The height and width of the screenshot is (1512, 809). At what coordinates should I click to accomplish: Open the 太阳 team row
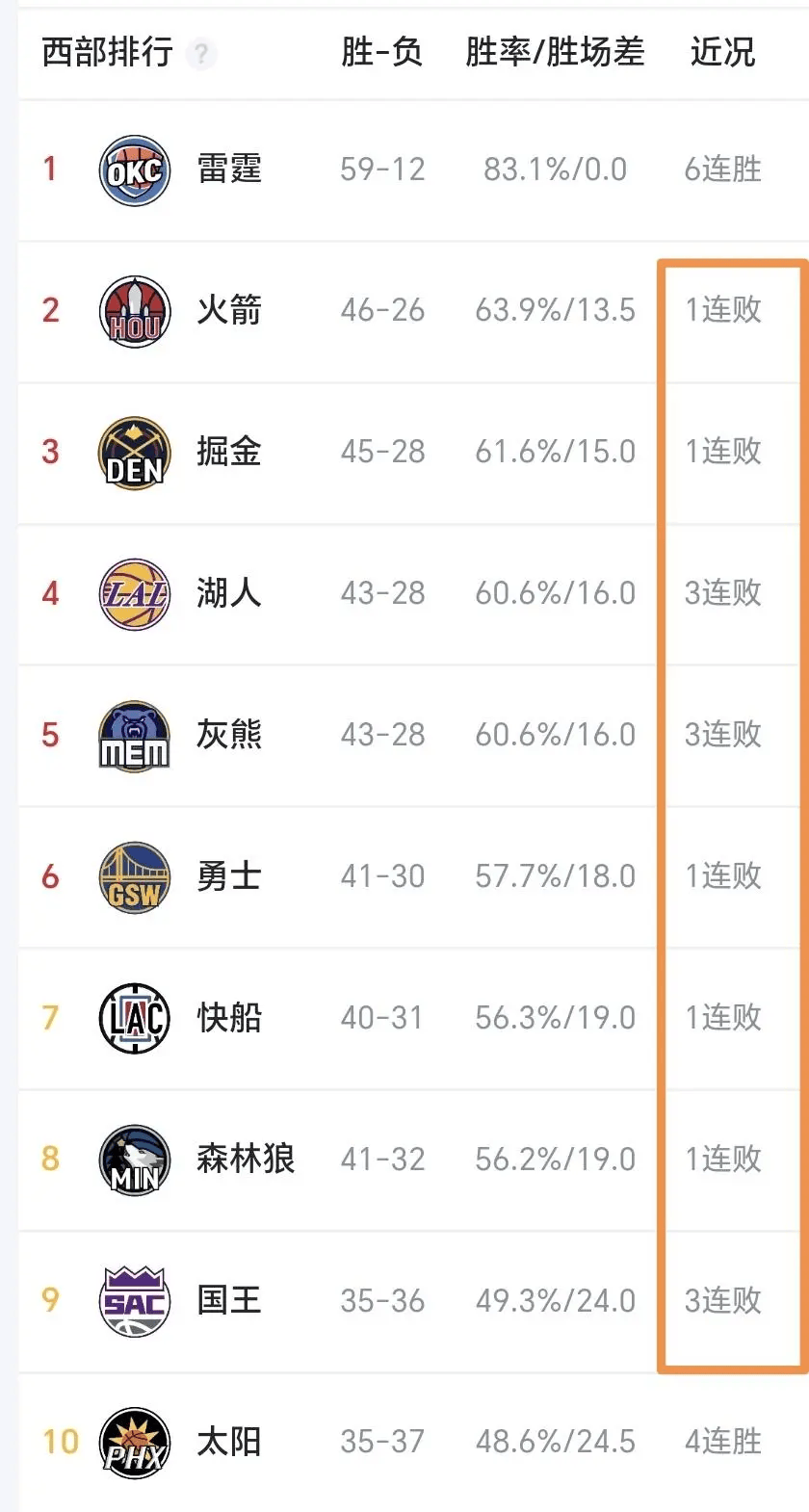[413, 1443]
